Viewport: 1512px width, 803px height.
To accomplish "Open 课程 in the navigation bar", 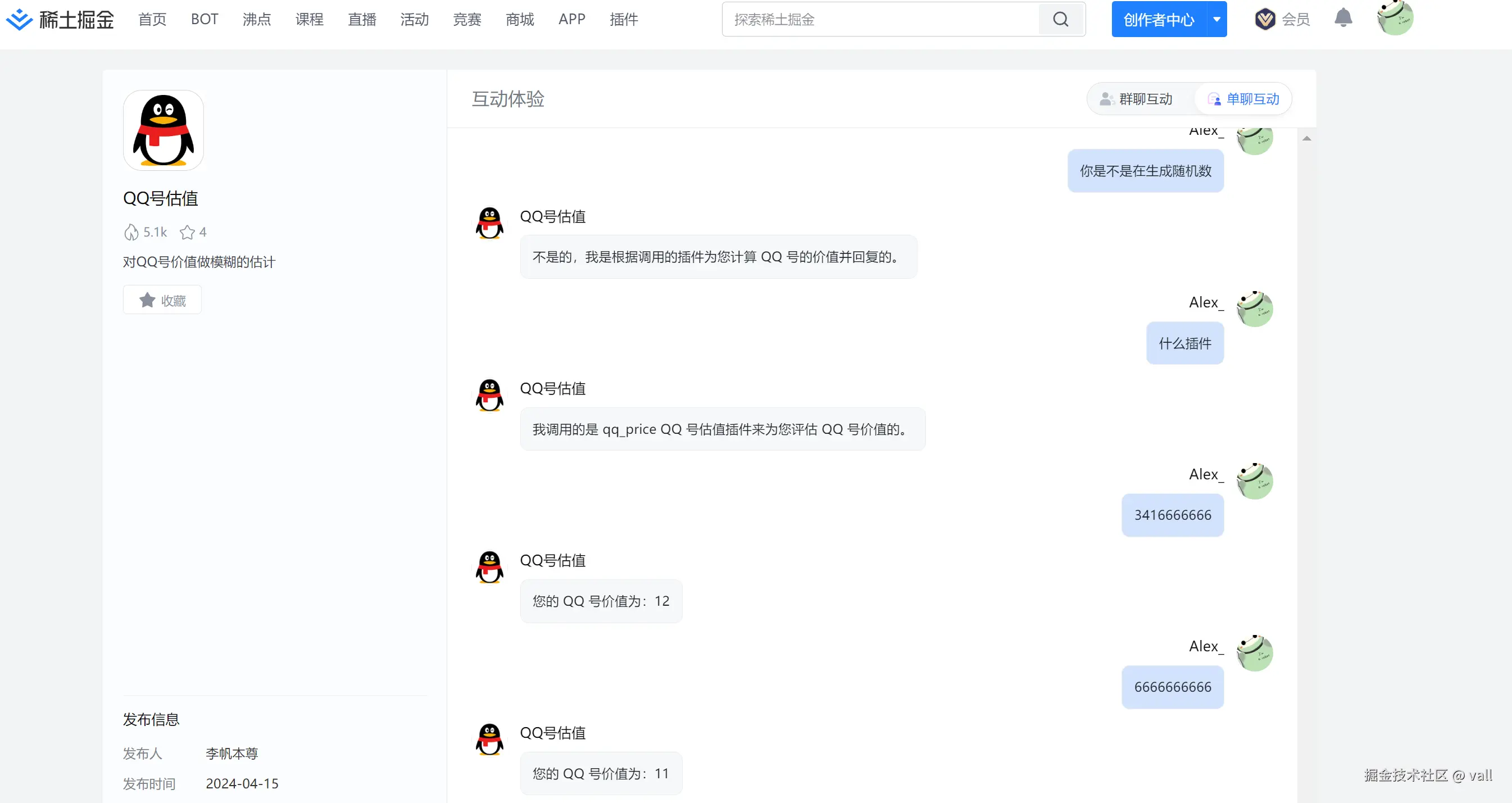I will click(x=310, y=19).
